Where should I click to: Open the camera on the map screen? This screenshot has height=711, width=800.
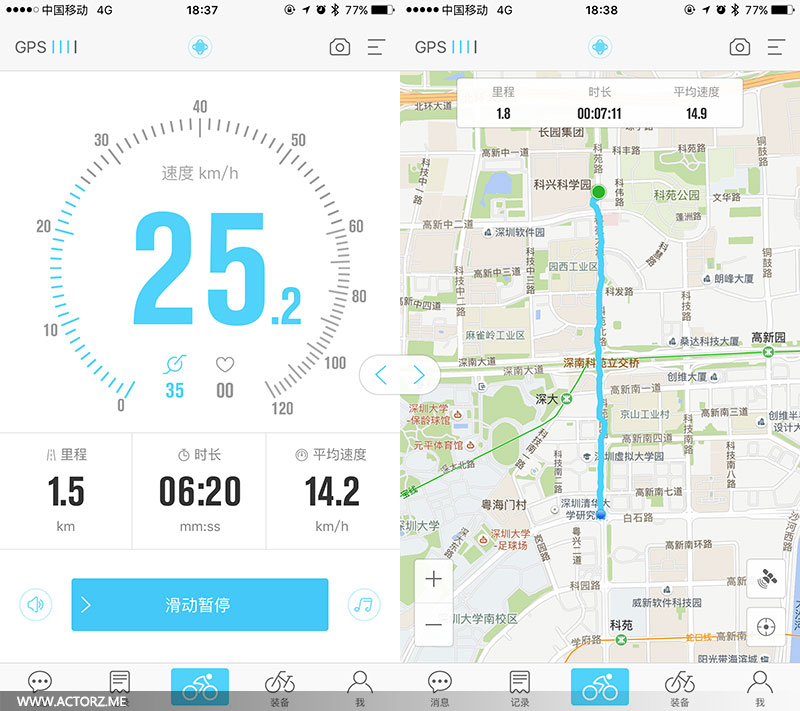[x=739, y=47]
